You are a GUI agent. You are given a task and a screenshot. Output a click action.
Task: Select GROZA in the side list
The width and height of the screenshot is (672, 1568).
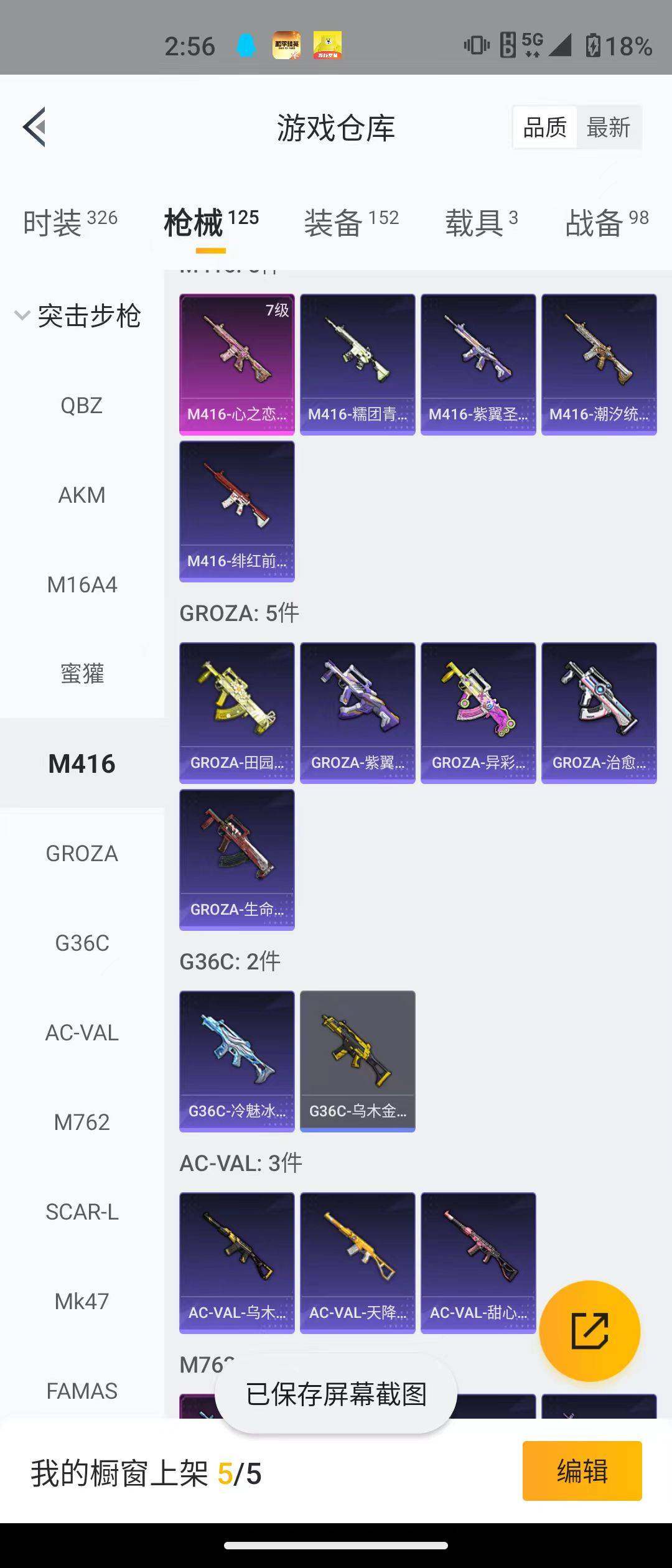[x=82, y=854]
